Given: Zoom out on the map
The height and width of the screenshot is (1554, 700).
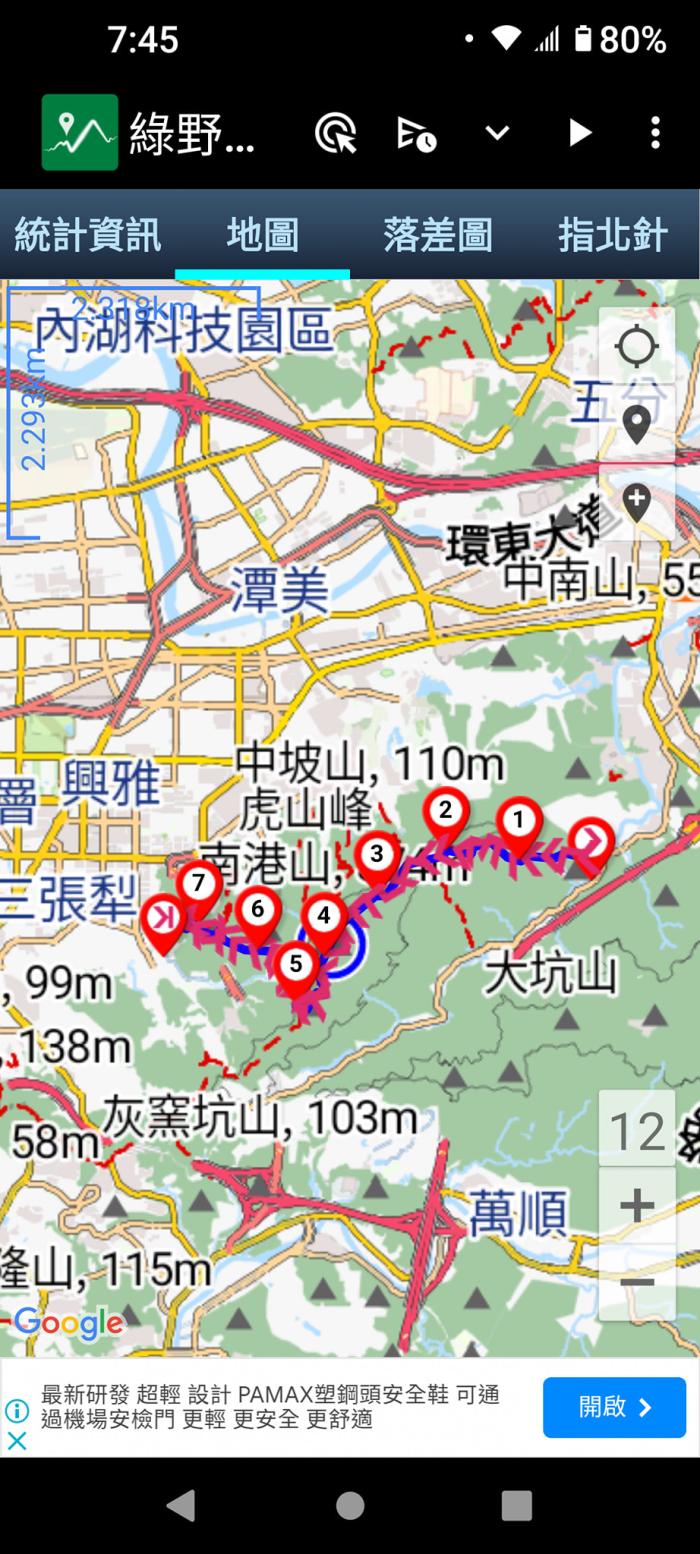Looking at the screenshot, I should coord(636,1281).
